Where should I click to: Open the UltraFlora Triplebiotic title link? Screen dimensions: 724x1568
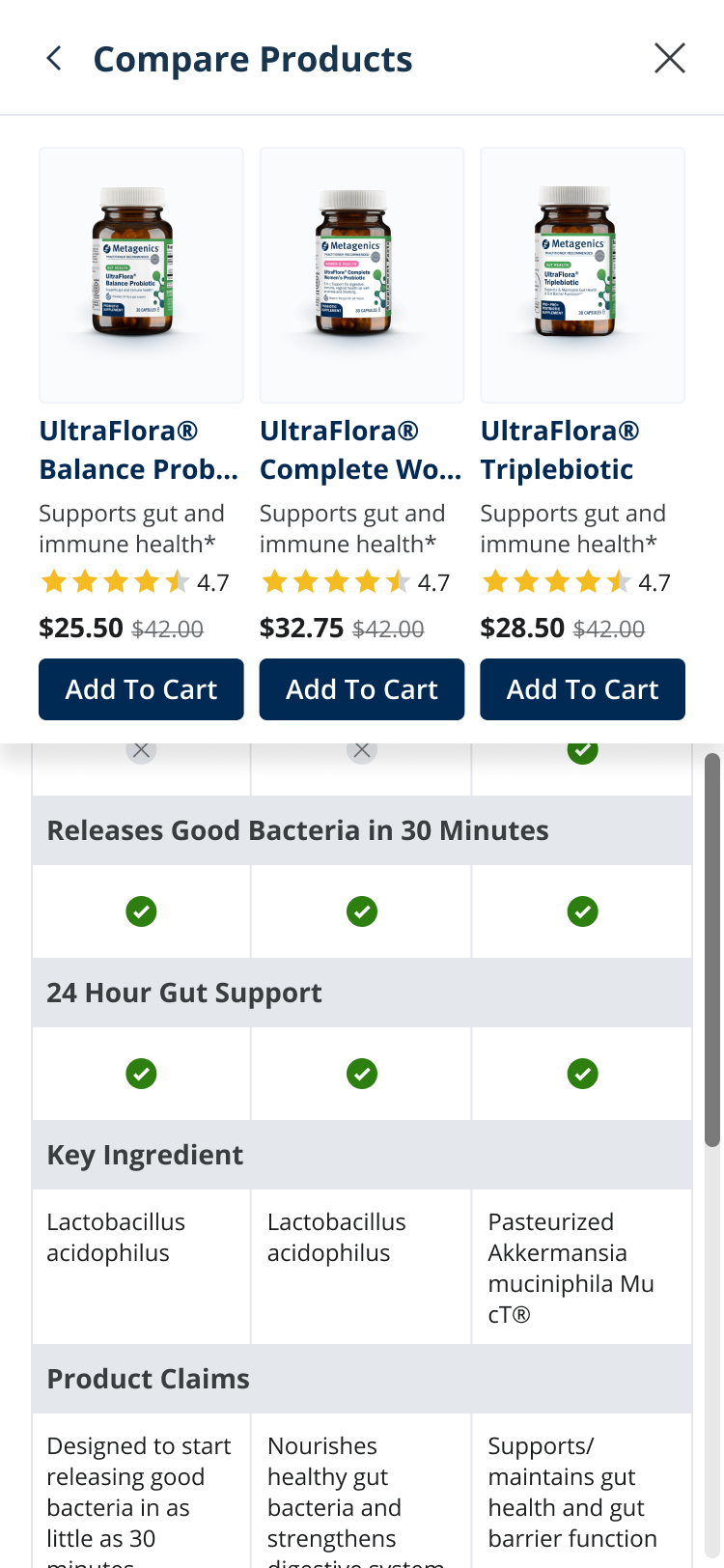(560, 450)
